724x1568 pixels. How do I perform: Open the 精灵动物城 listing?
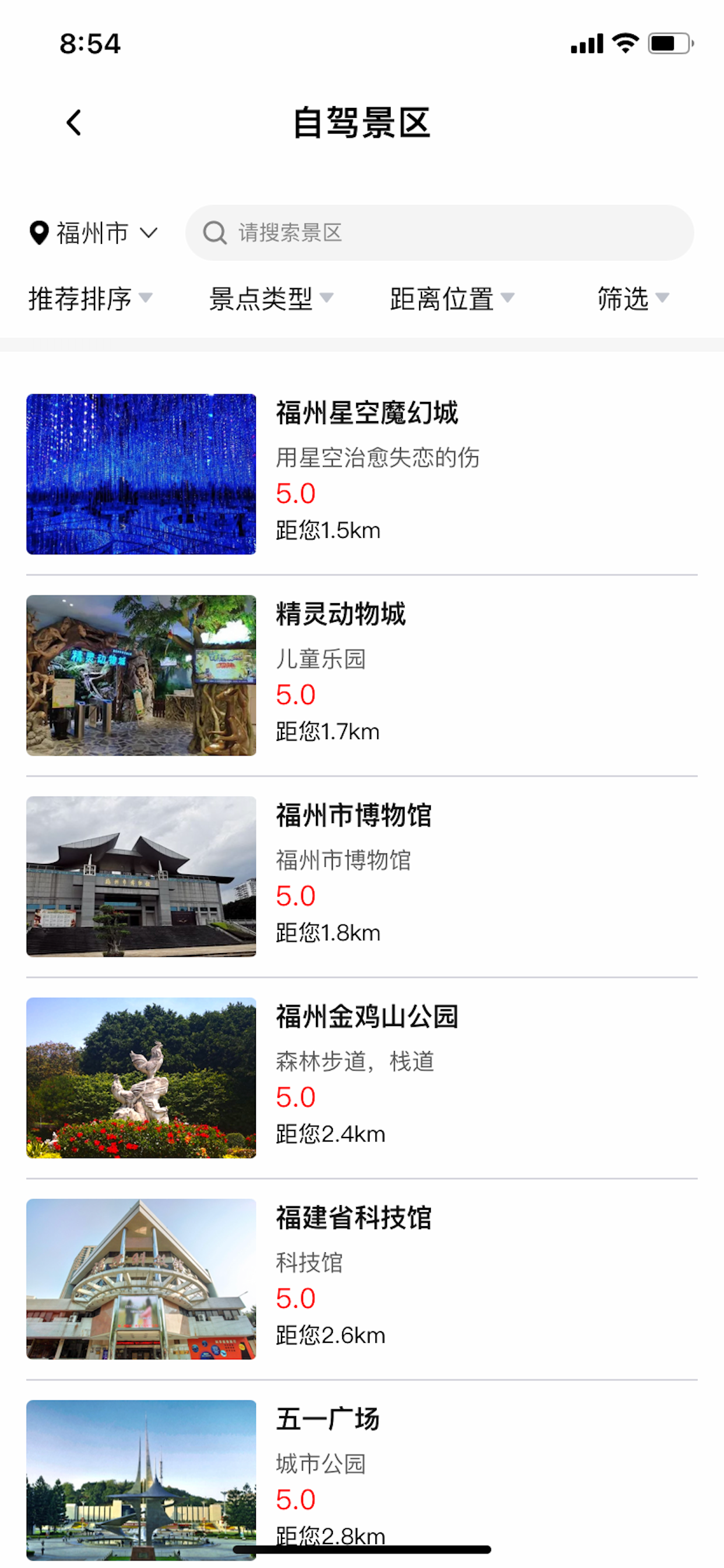pos(362,675)
